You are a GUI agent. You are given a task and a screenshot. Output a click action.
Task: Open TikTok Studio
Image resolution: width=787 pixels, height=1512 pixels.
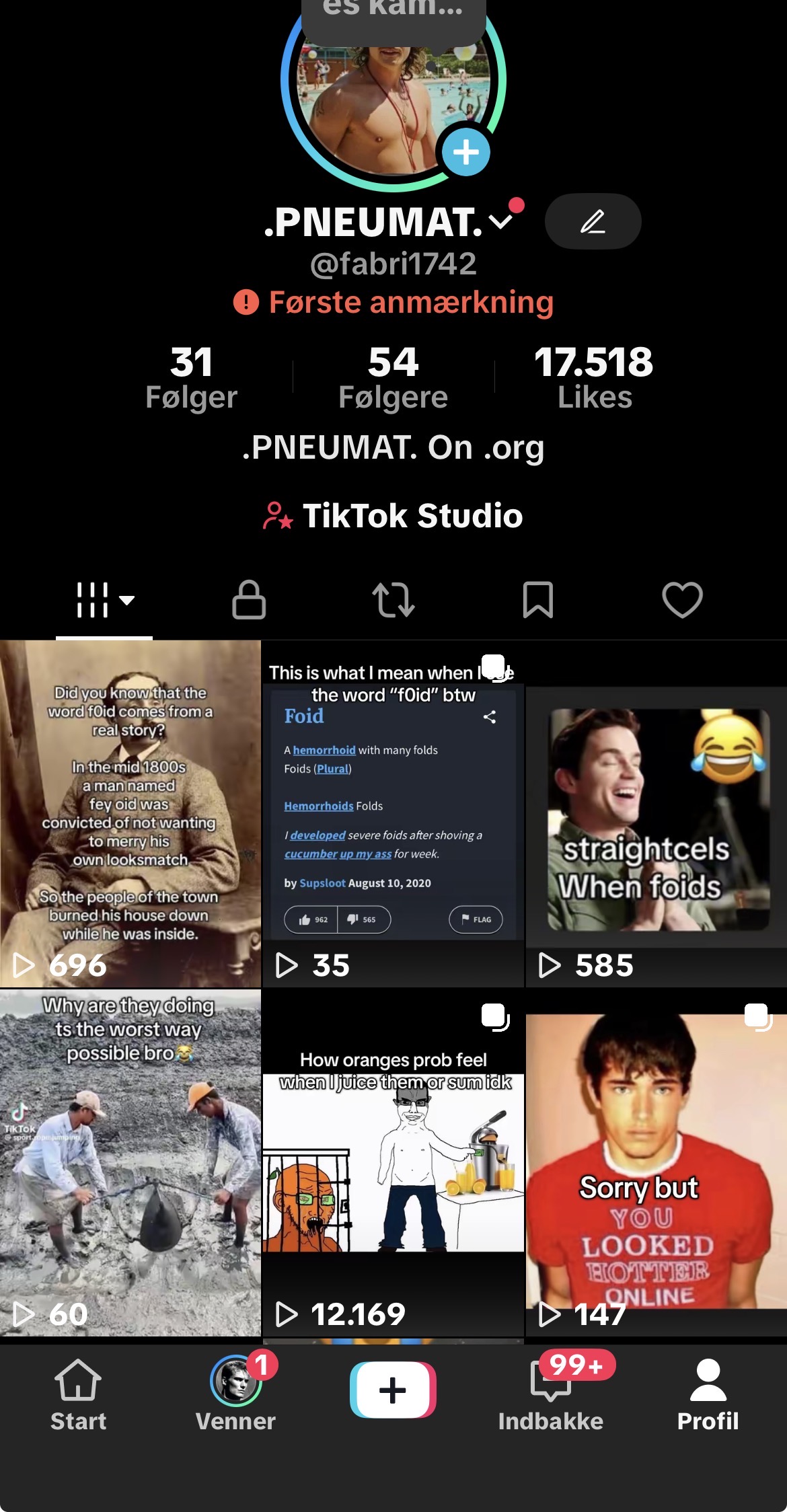tap(394, 516)
